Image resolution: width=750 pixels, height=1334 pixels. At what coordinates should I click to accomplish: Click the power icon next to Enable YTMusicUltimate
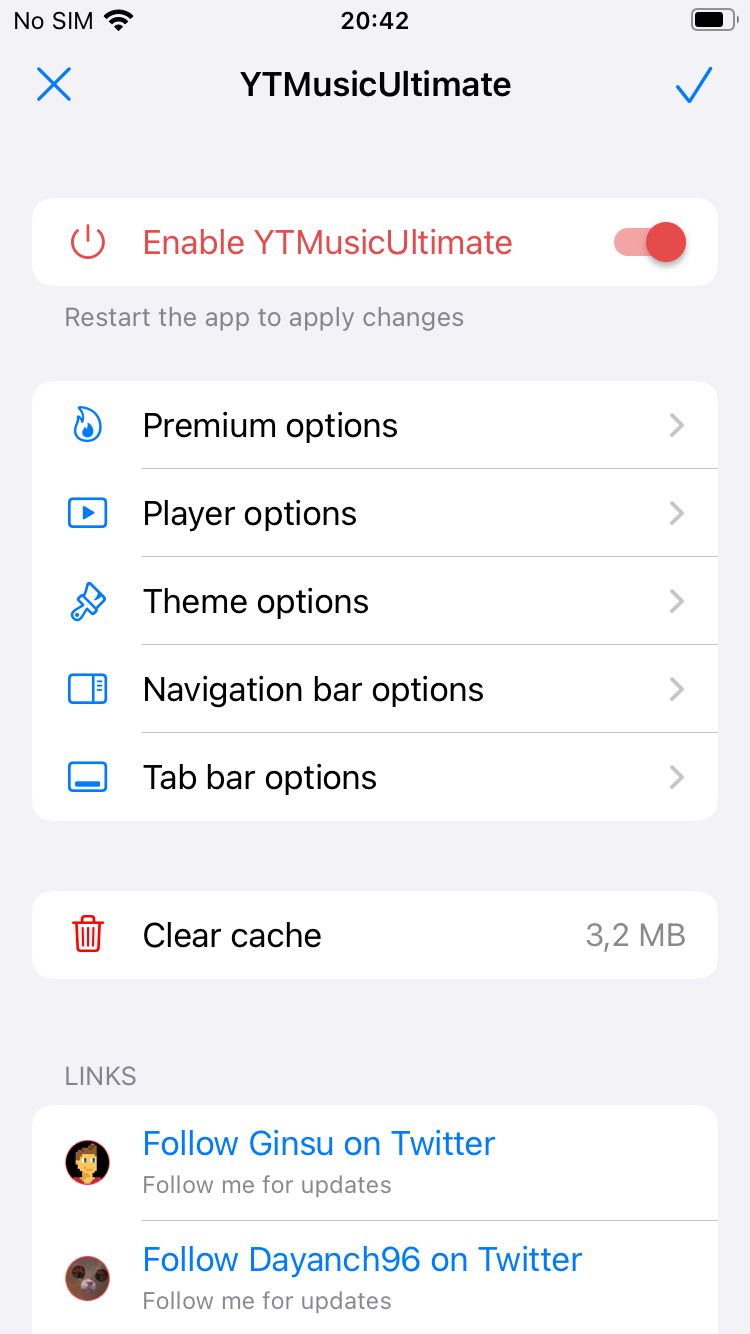tap(87, 242)
